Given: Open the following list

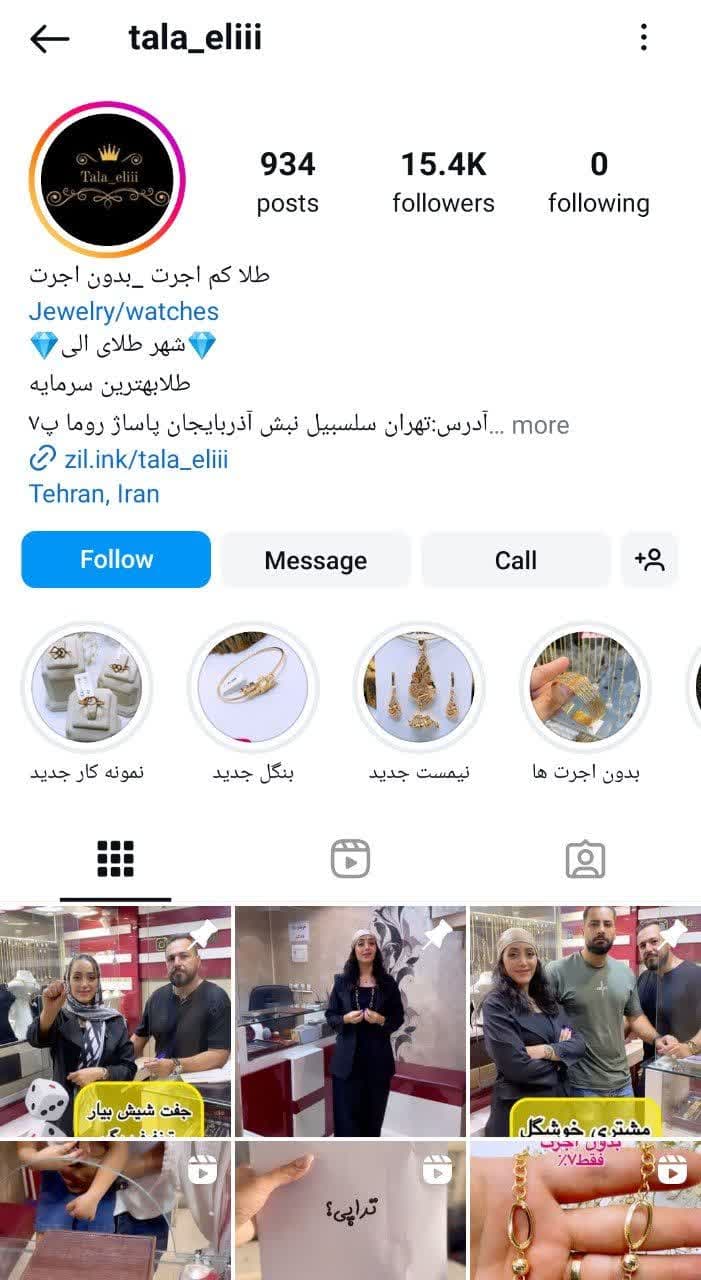Looking at the screenshot, I should coord(598,182).
